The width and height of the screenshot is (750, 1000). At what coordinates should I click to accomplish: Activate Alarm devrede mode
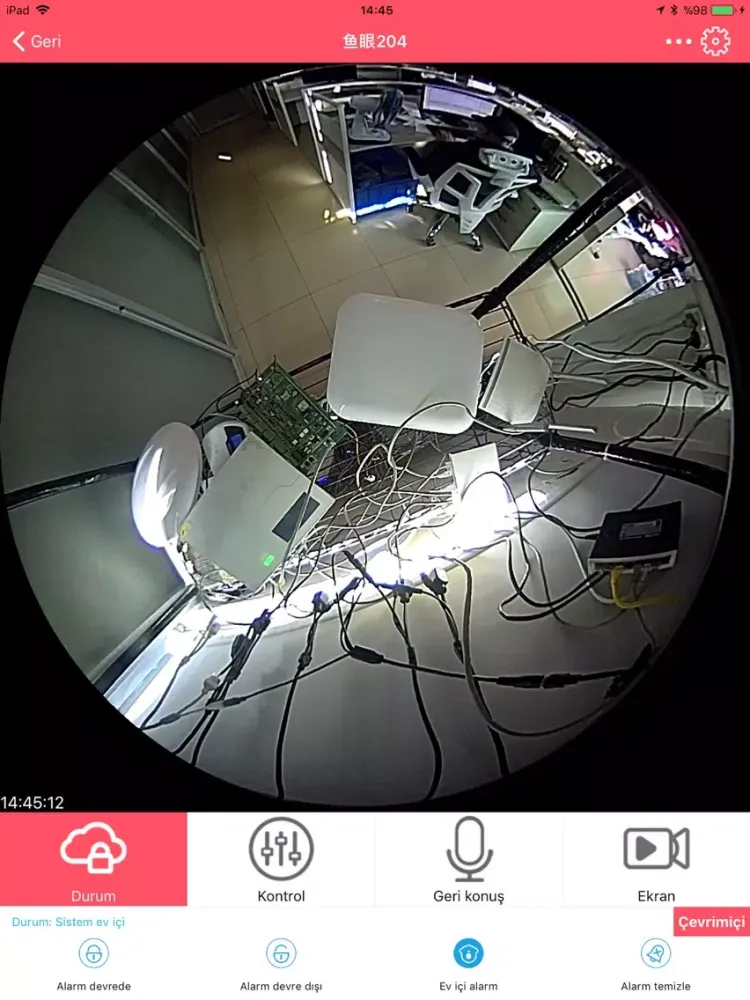pos(93,962)
